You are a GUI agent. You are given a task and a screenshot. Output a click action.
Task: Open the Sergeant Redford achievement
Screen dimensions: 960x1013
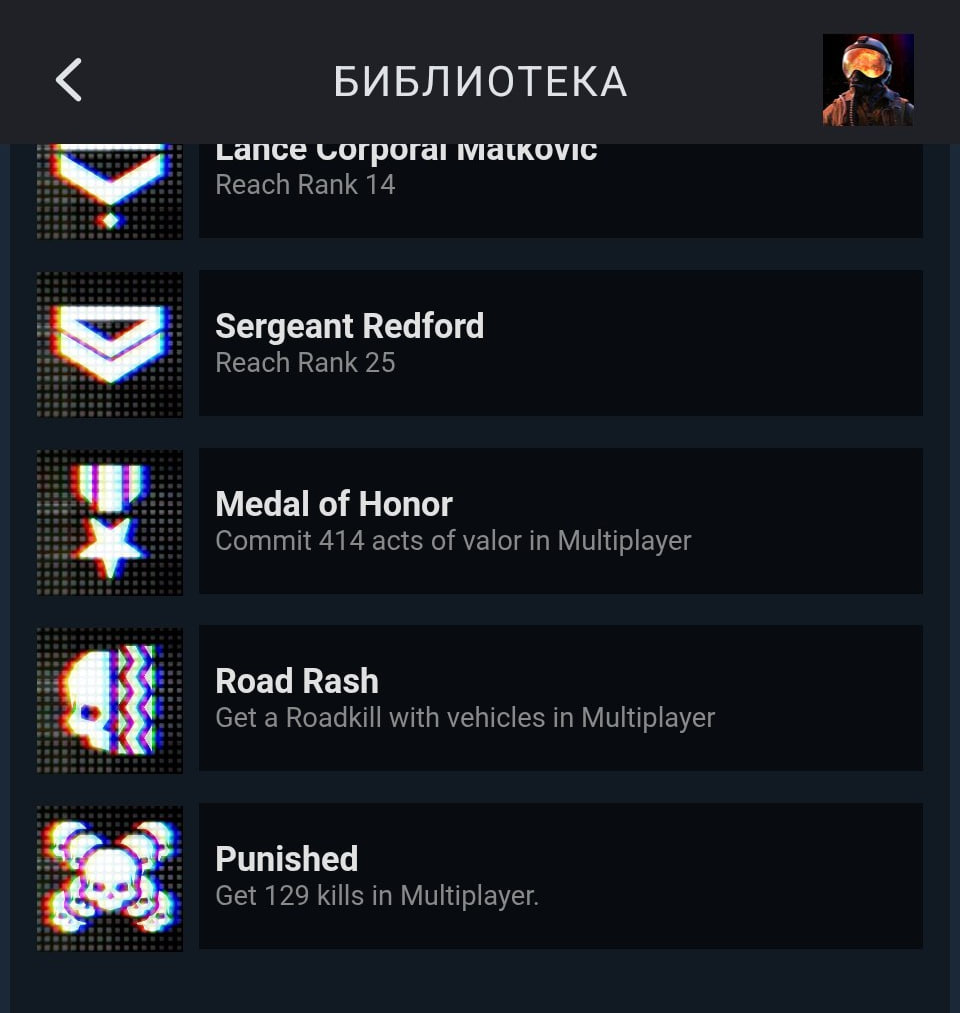tap(560, 343)
